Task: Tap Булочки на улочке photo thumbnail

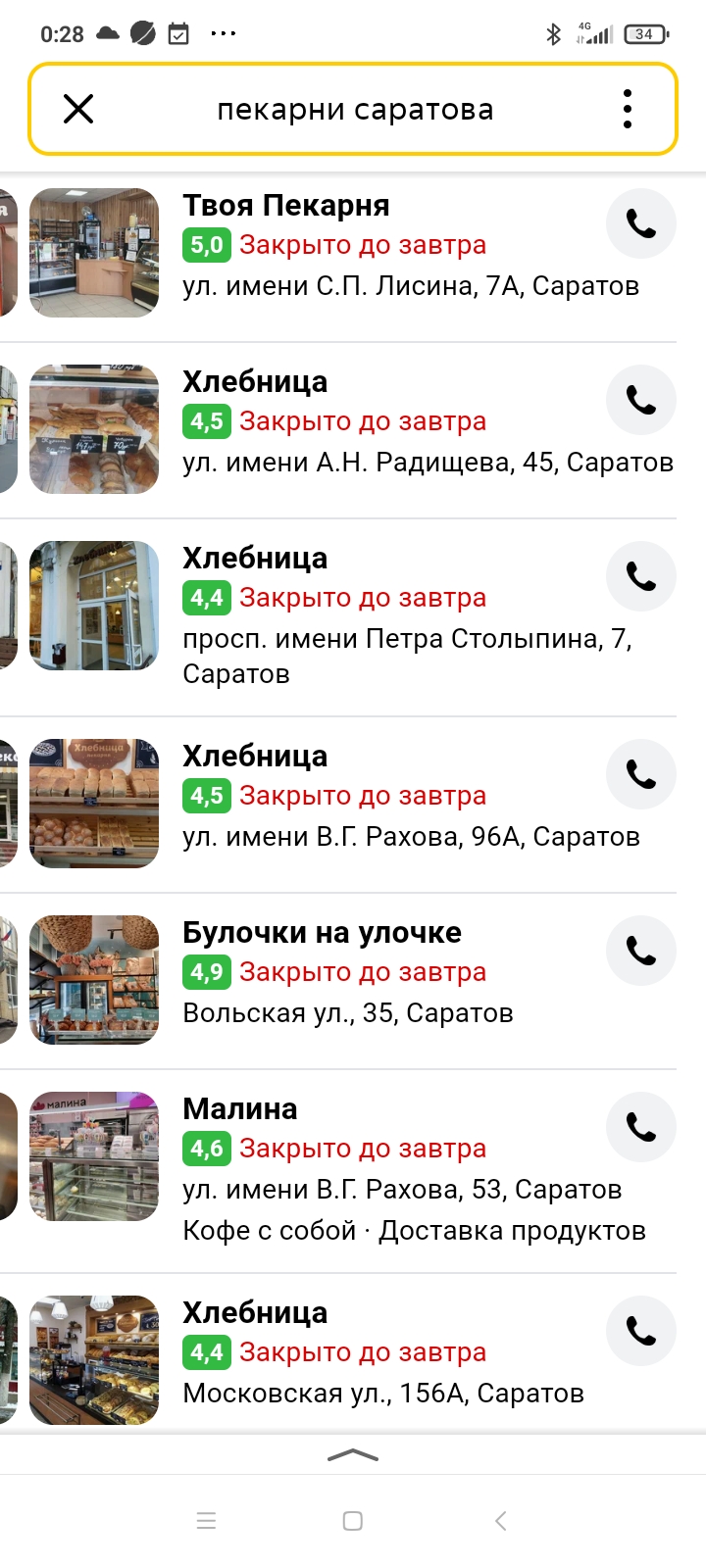Action: click(x=94, y=980)
